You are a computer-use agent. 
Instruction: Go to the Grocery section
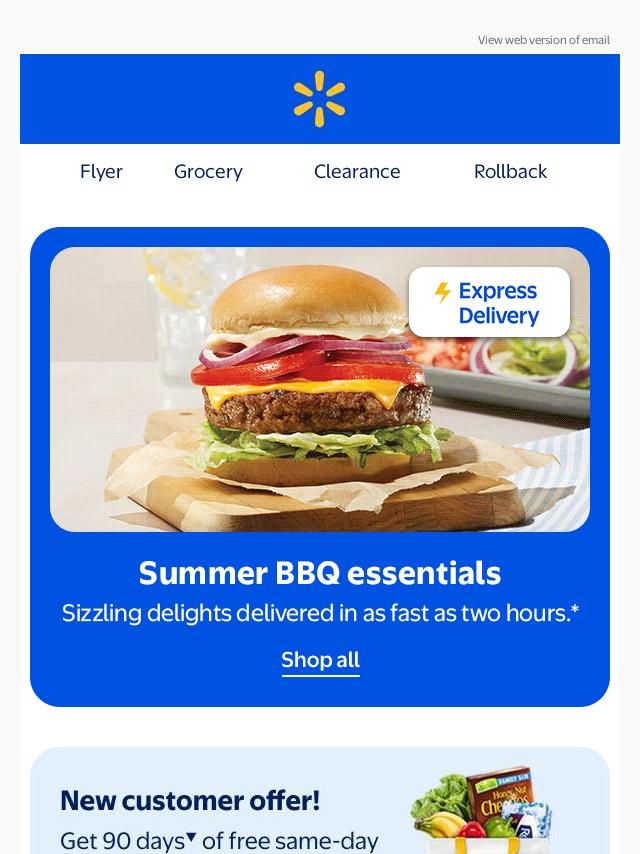click(208, 171)
